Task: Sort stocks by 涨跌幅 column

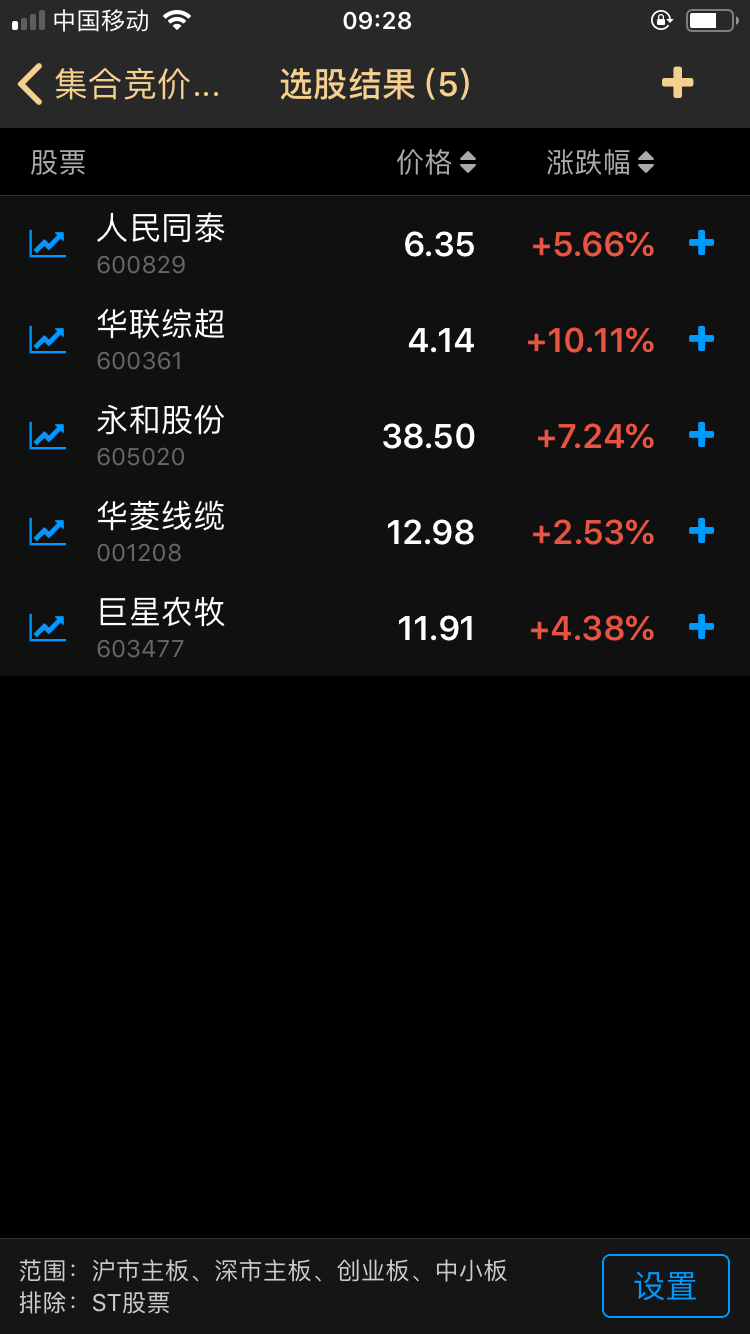Action: click(600, 162)
